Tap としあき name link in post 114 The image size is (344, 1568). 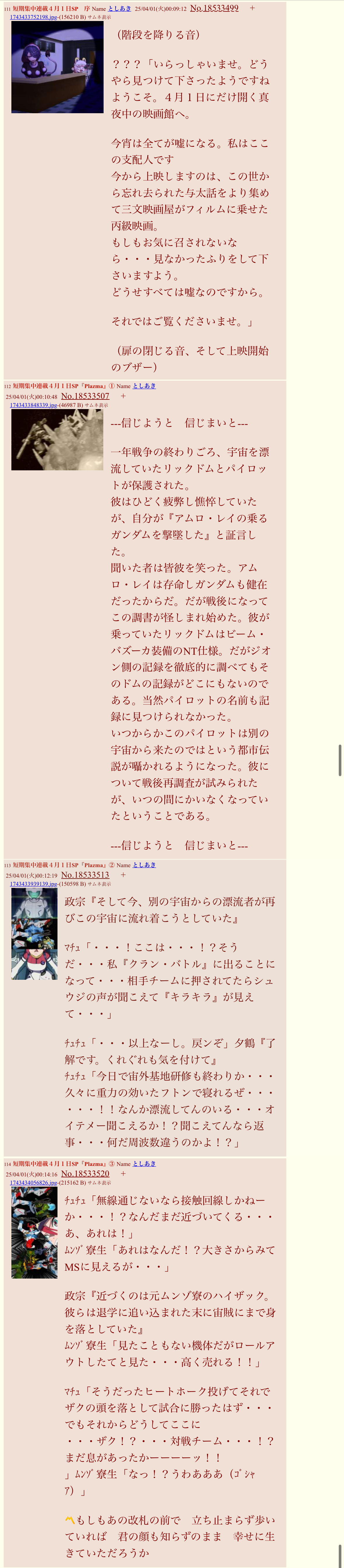[x=144, y=1164]
